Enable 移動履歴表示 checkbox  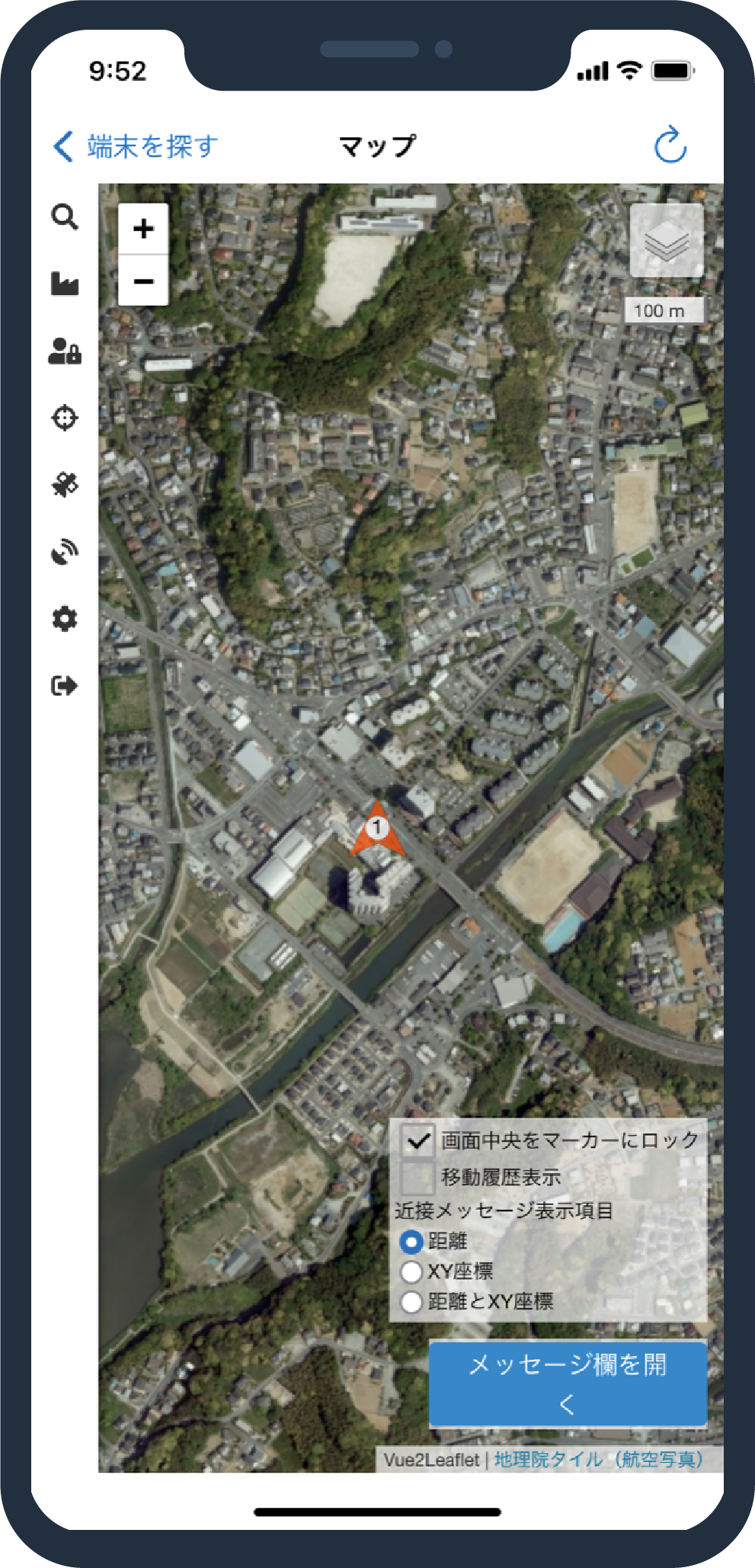coord(417,1178)
